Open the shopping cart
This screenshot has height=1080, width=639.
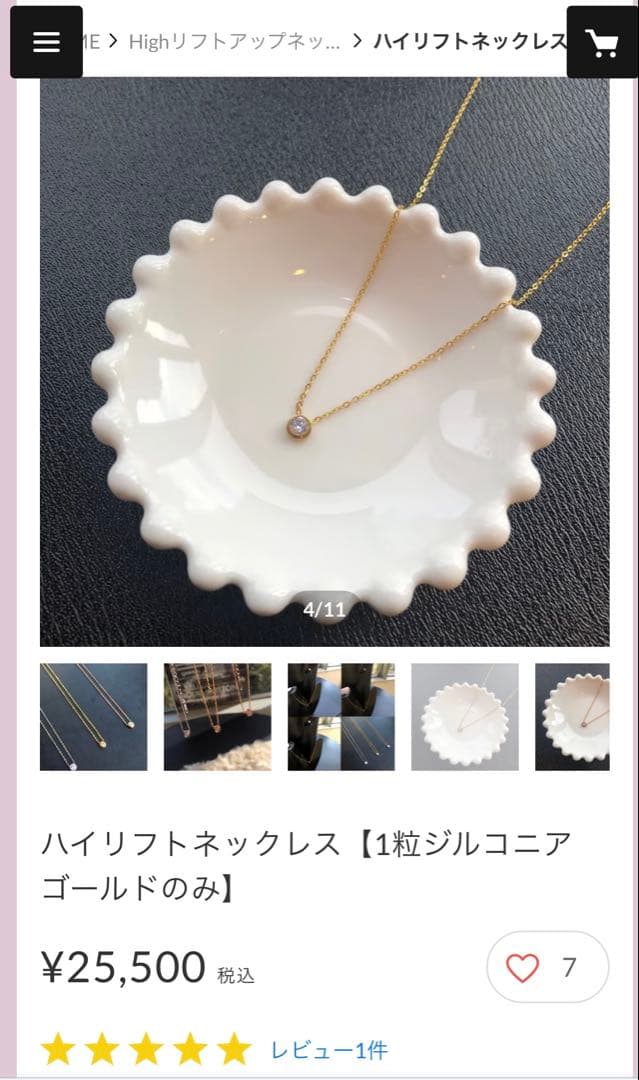pos(601,42)
